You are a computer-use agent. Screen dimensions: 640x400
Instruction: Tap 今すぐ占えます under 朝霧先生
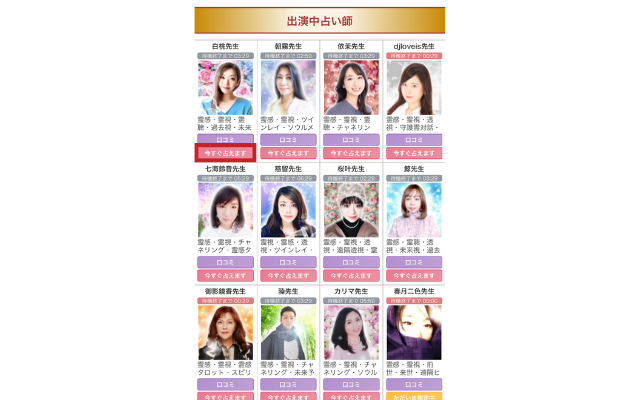click(288, 153)
